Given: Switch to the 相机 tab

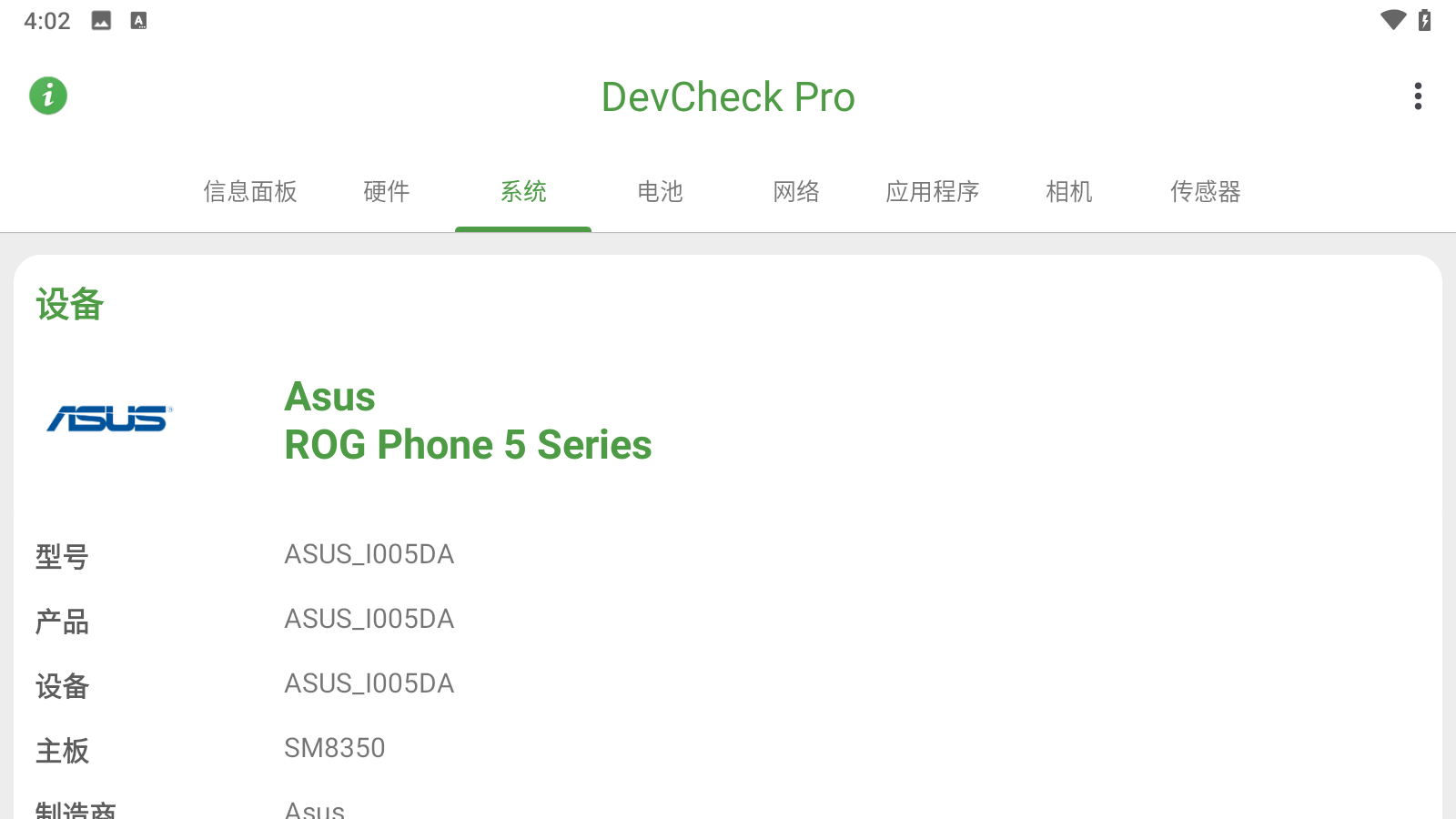Looking at the screenshot, I should point(1069,192).
